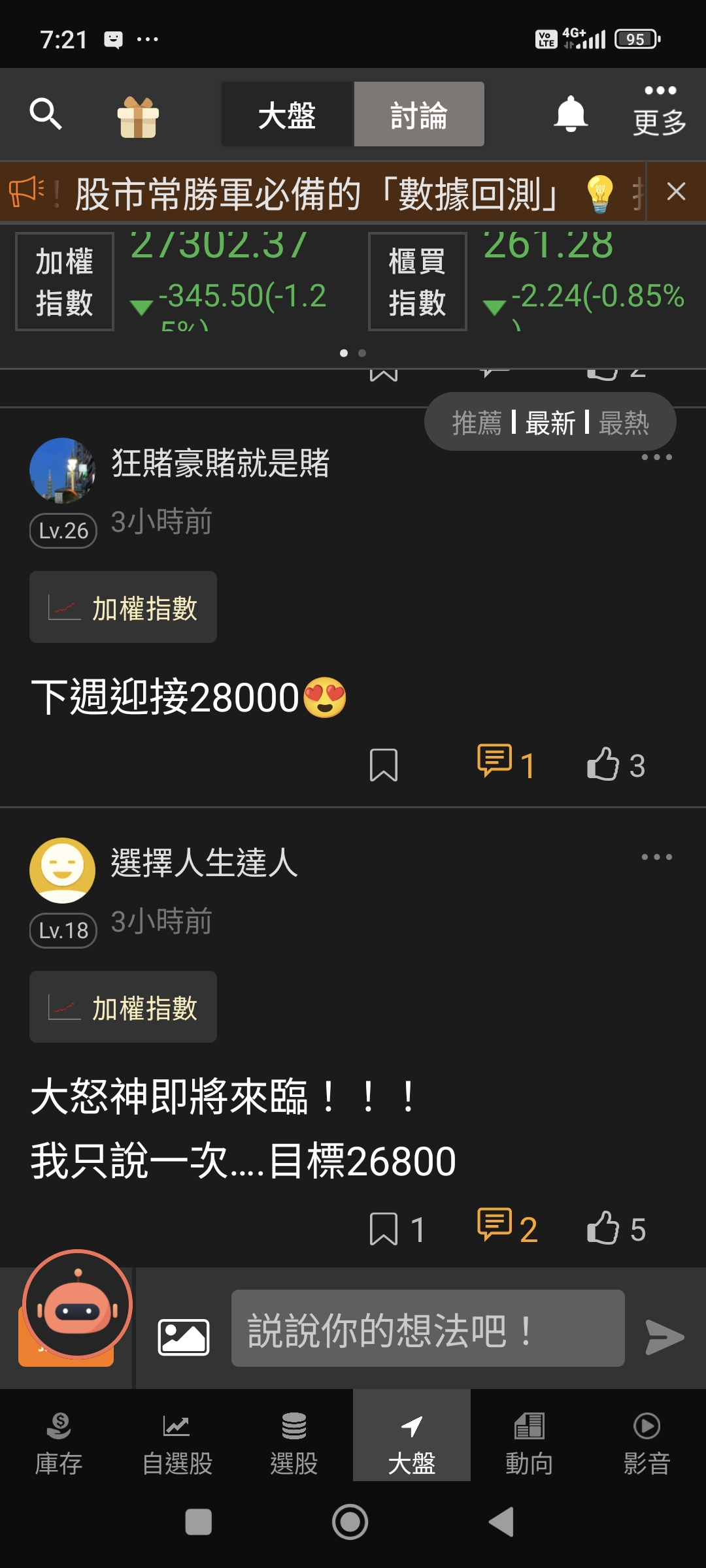
Task: Open comments on 大怒神即將來臨 post
Action: coord(507,1228)
